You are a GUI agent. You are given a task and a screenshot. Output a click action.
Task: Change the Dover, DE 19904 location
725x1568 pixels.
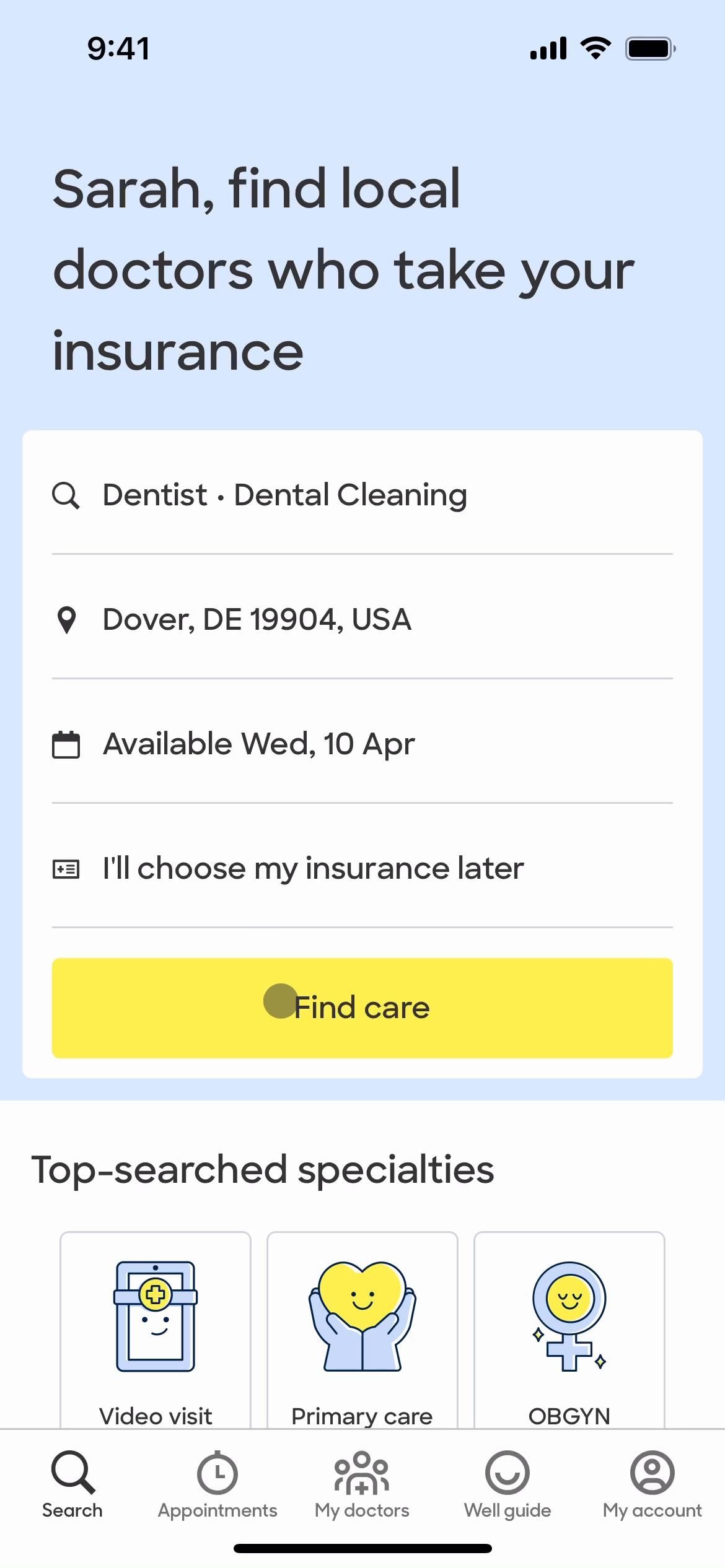362,620
